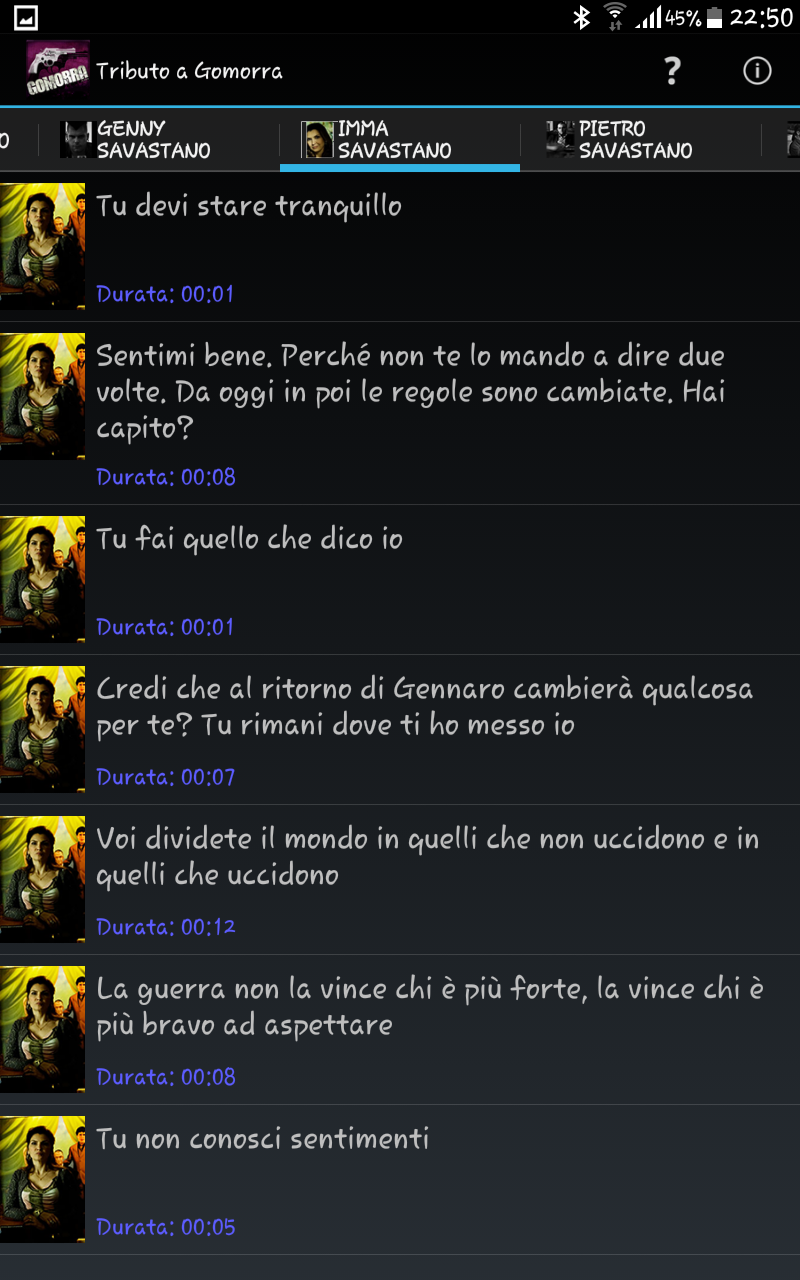
Task: Select the Imma Savastano tab
Action: coord(379,140)
